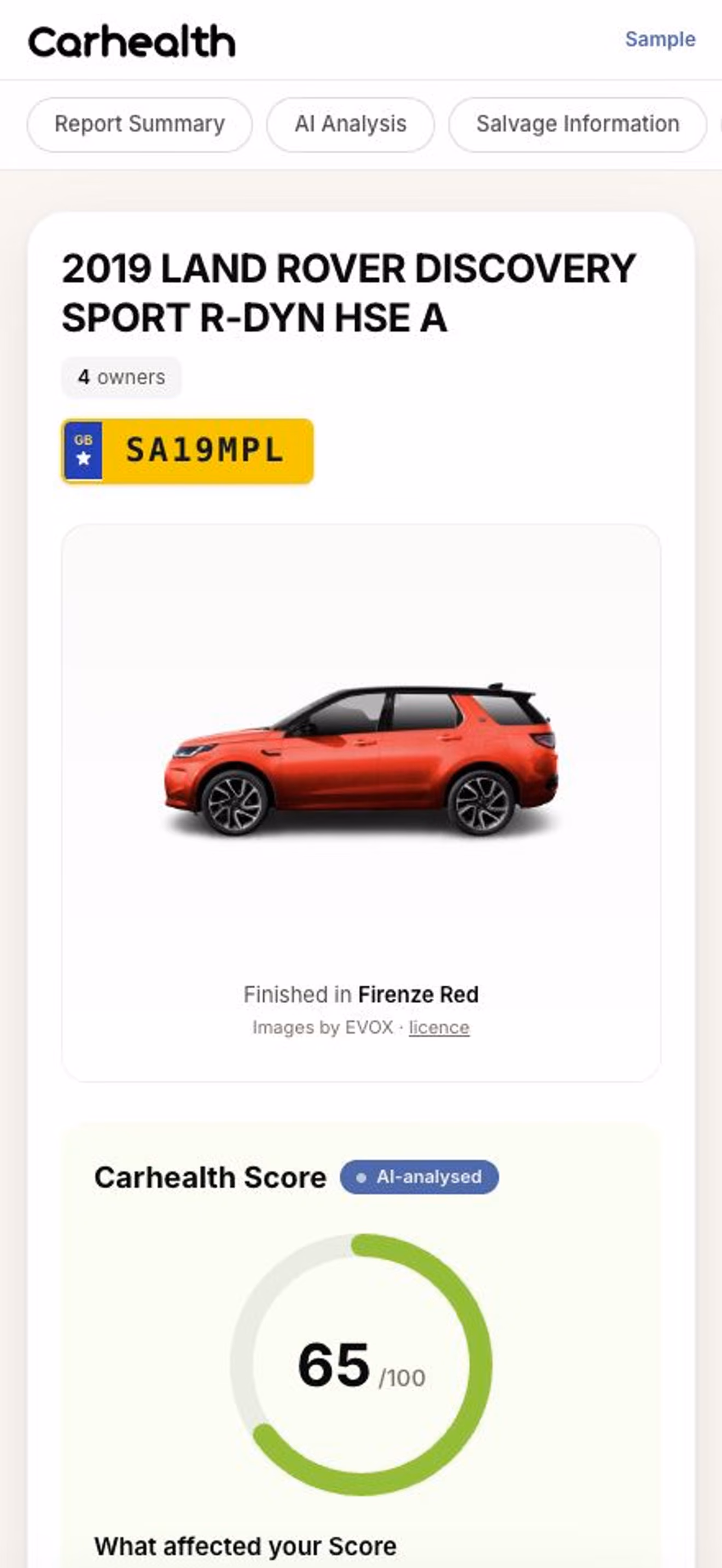Tap the Carhealth logo to go home

pos(131,41)
